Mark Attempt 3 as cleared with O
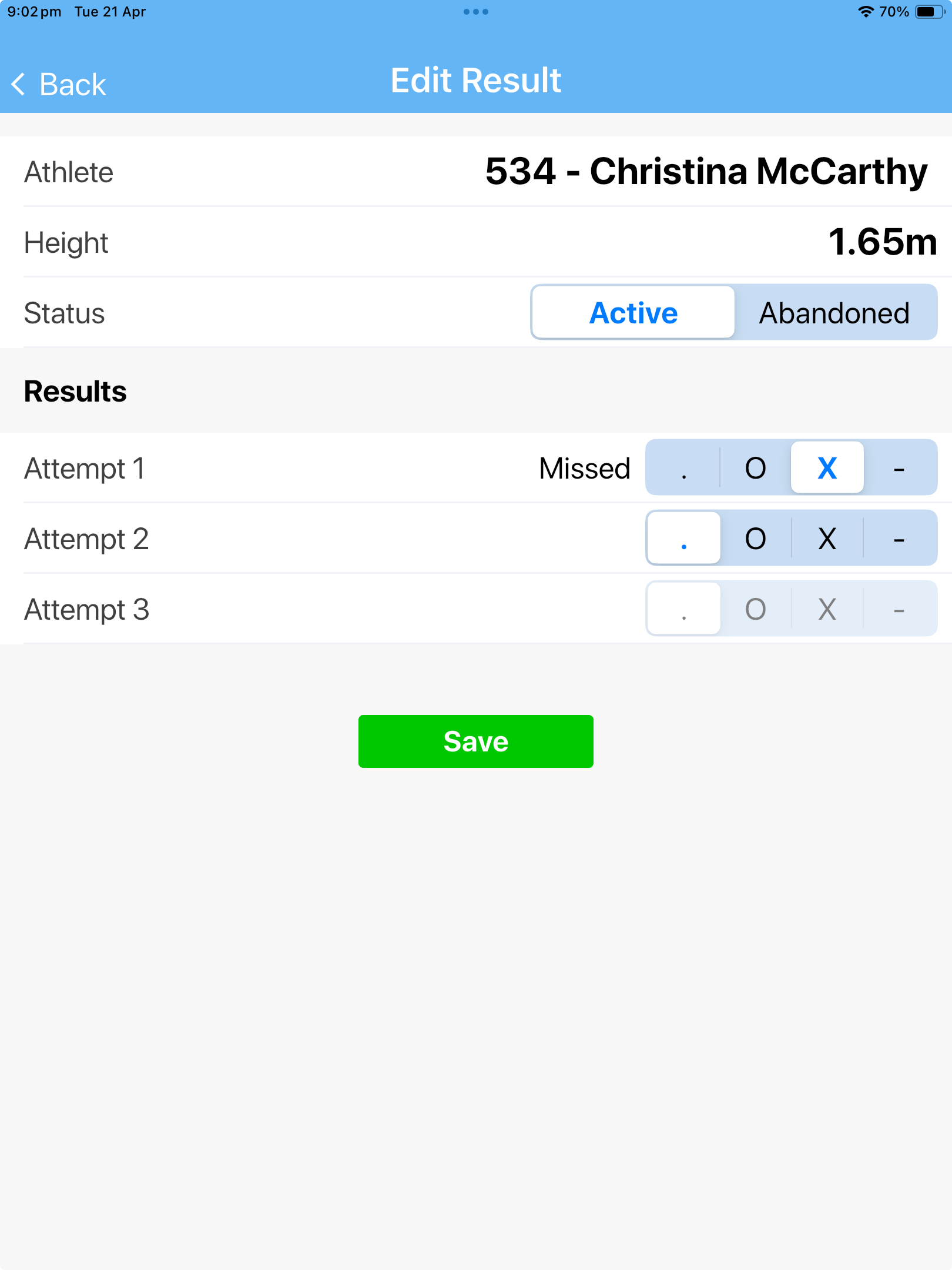Viewport: 952px width, 1270px height. (755, 609)
